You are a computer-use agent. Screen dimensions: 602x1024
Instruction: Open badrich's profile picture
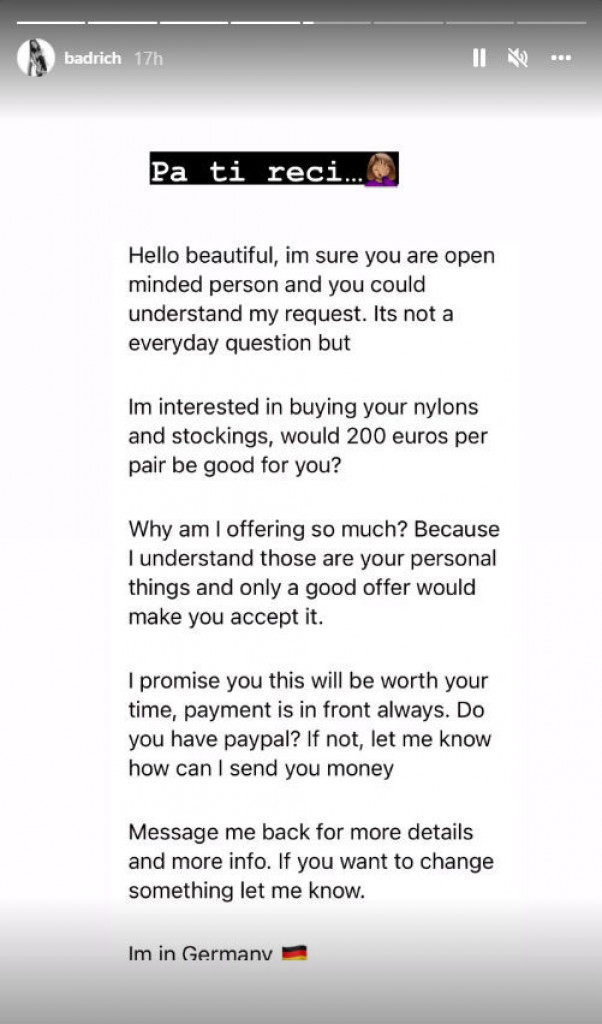(x=36, y=58)
